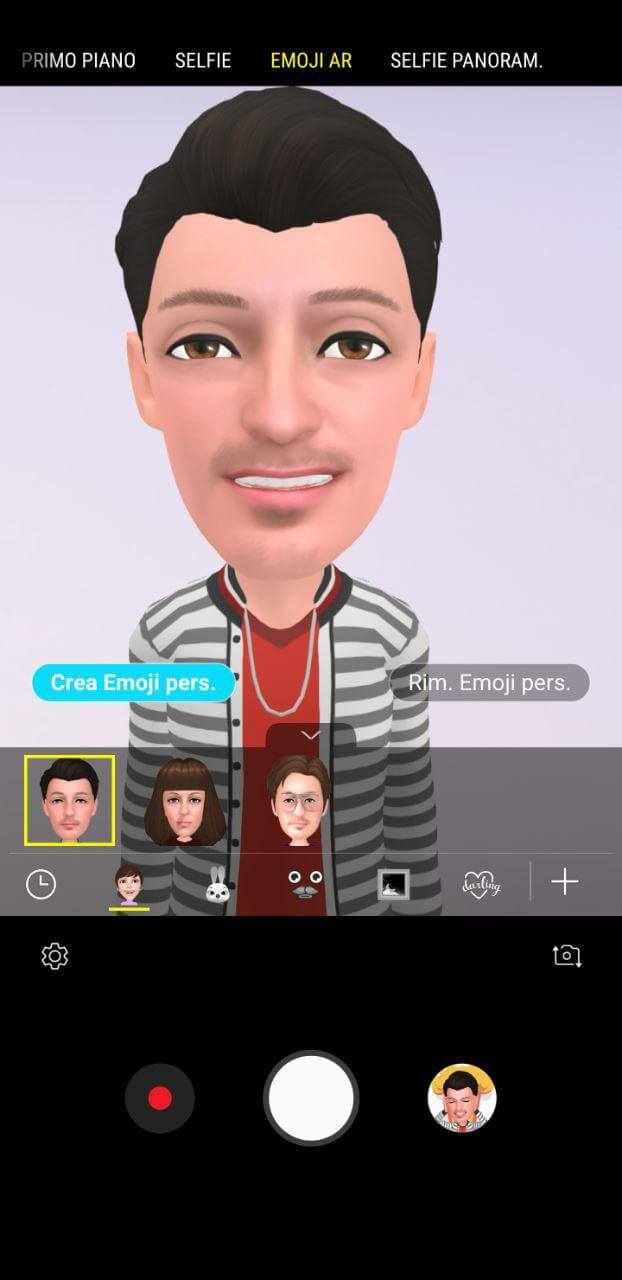Open the bunny sticker category
This screenshot has height=1280, width=622.
(218, 884)
